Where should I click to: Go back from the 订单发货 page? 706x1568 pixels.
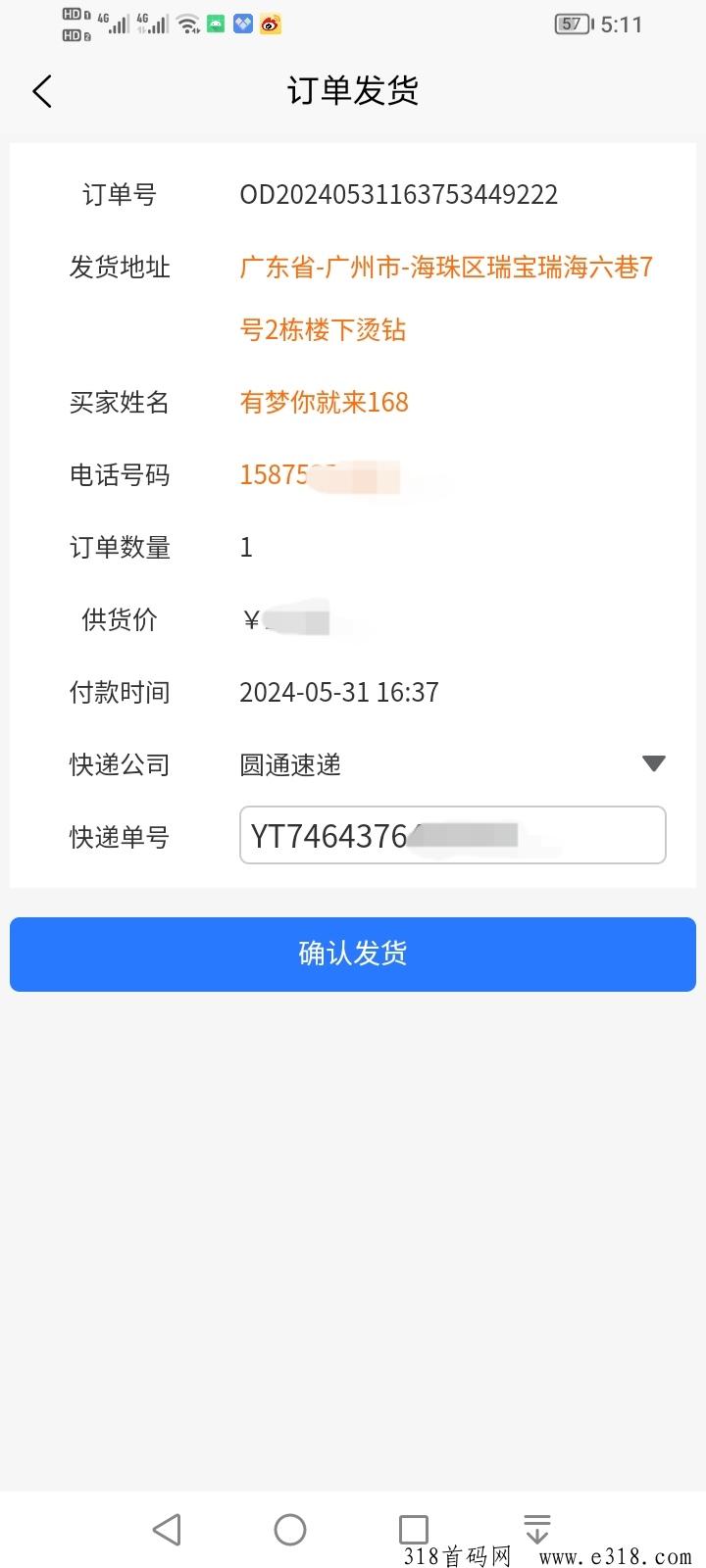(x=41, y=91)
